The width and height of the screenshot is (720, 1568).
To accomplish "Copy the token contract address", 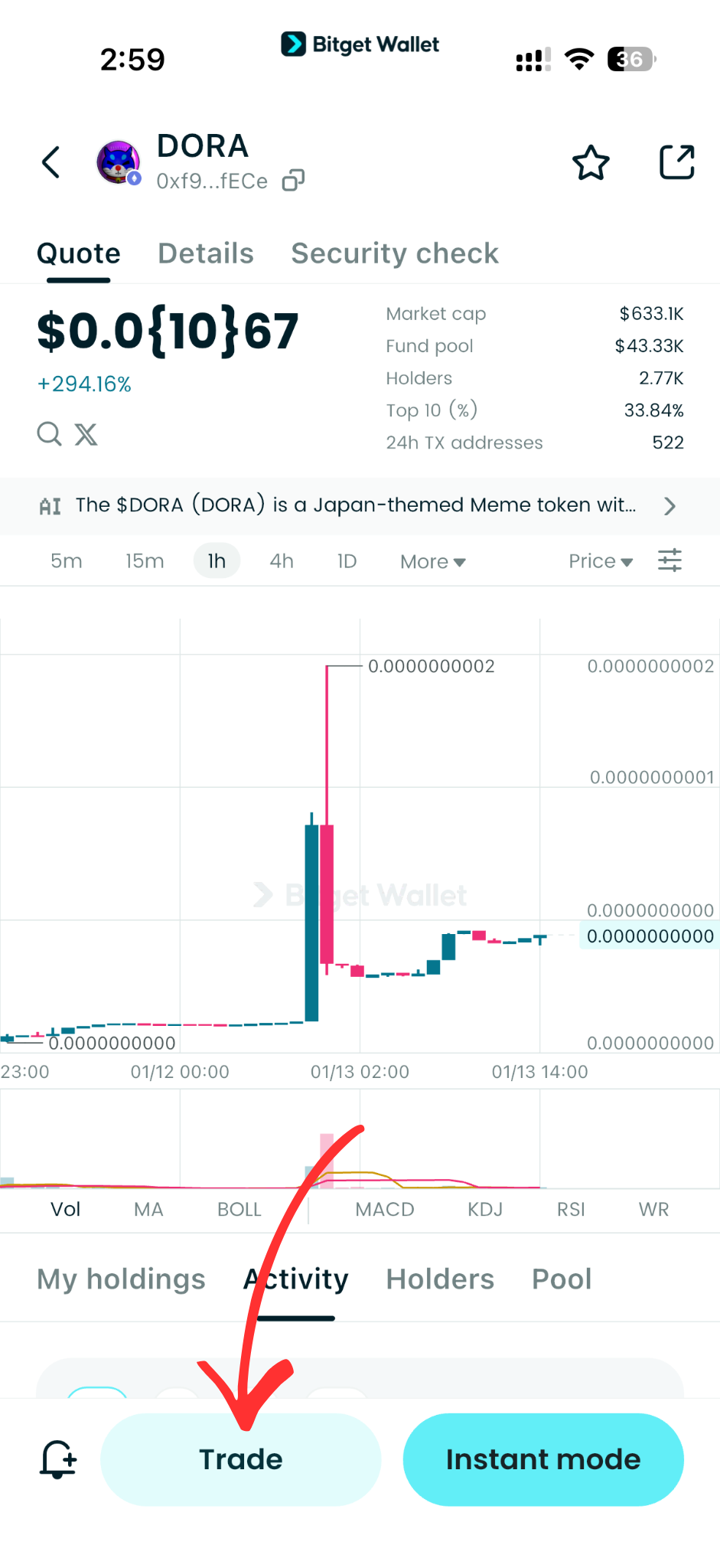I will pos(294,181).
